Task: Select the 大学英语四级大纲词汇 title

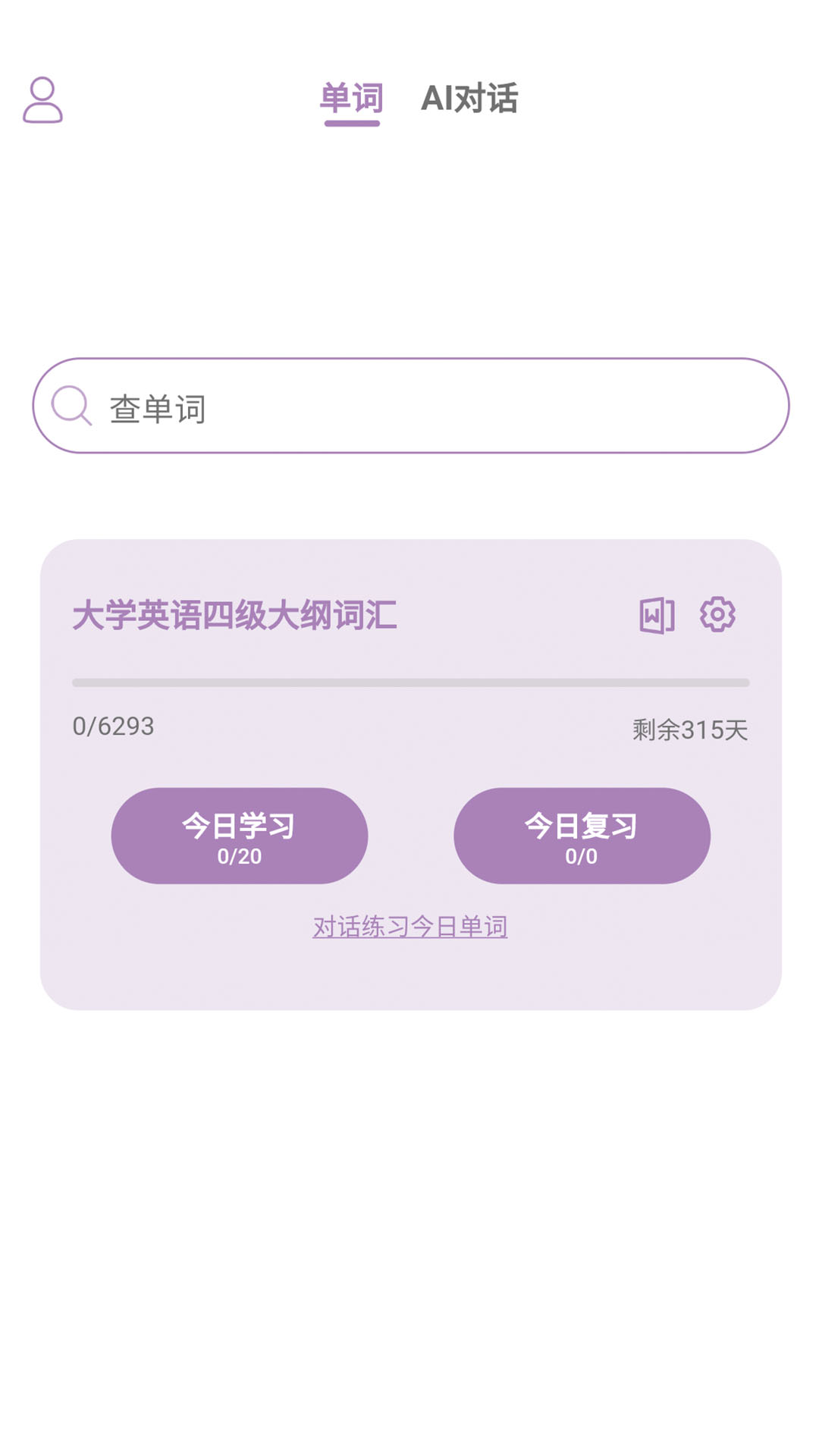Action: click(x=237, y=617)
